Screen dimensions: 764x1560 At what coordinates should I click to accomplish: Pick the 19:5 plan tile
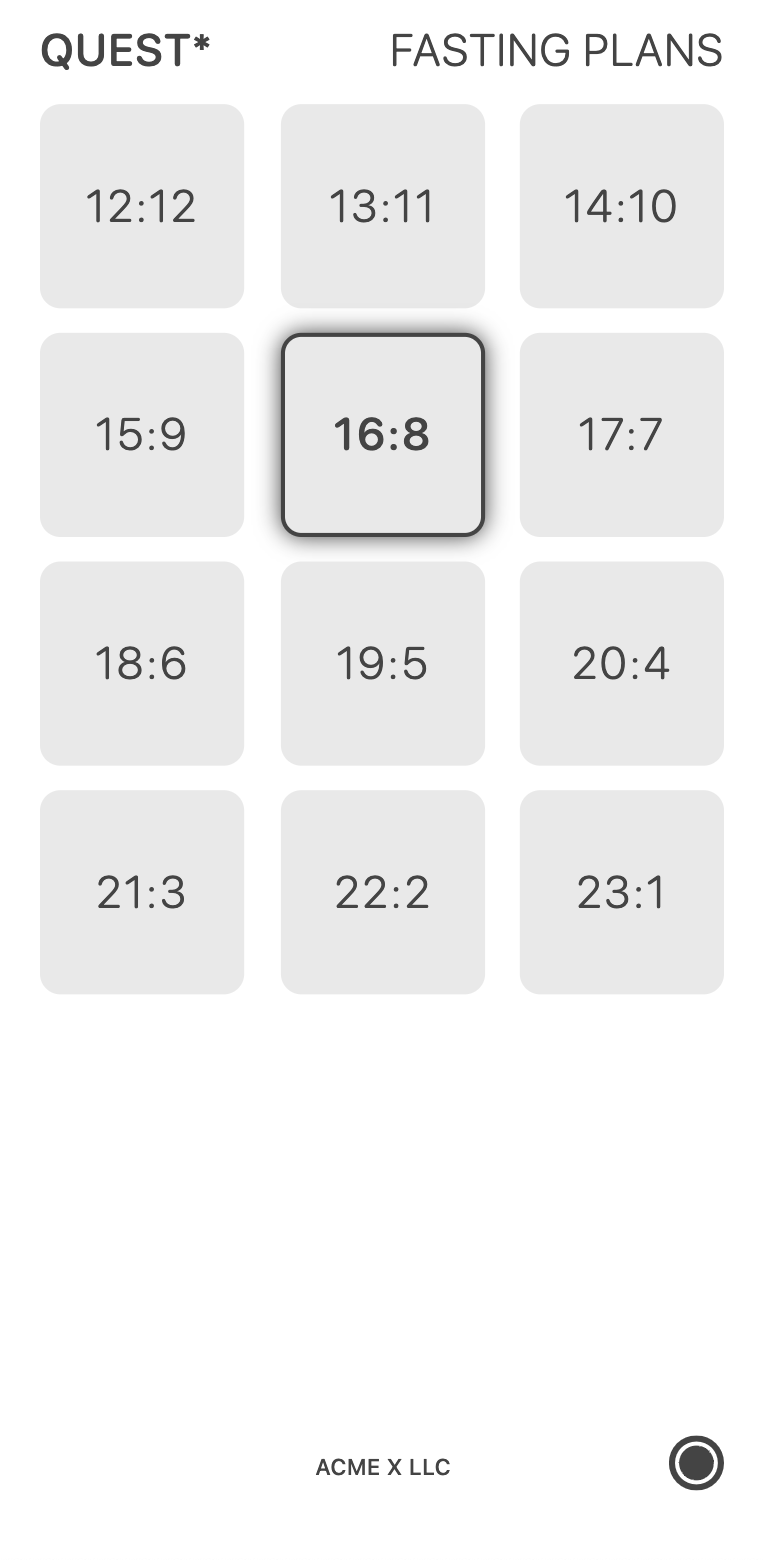tap(382, 663)
